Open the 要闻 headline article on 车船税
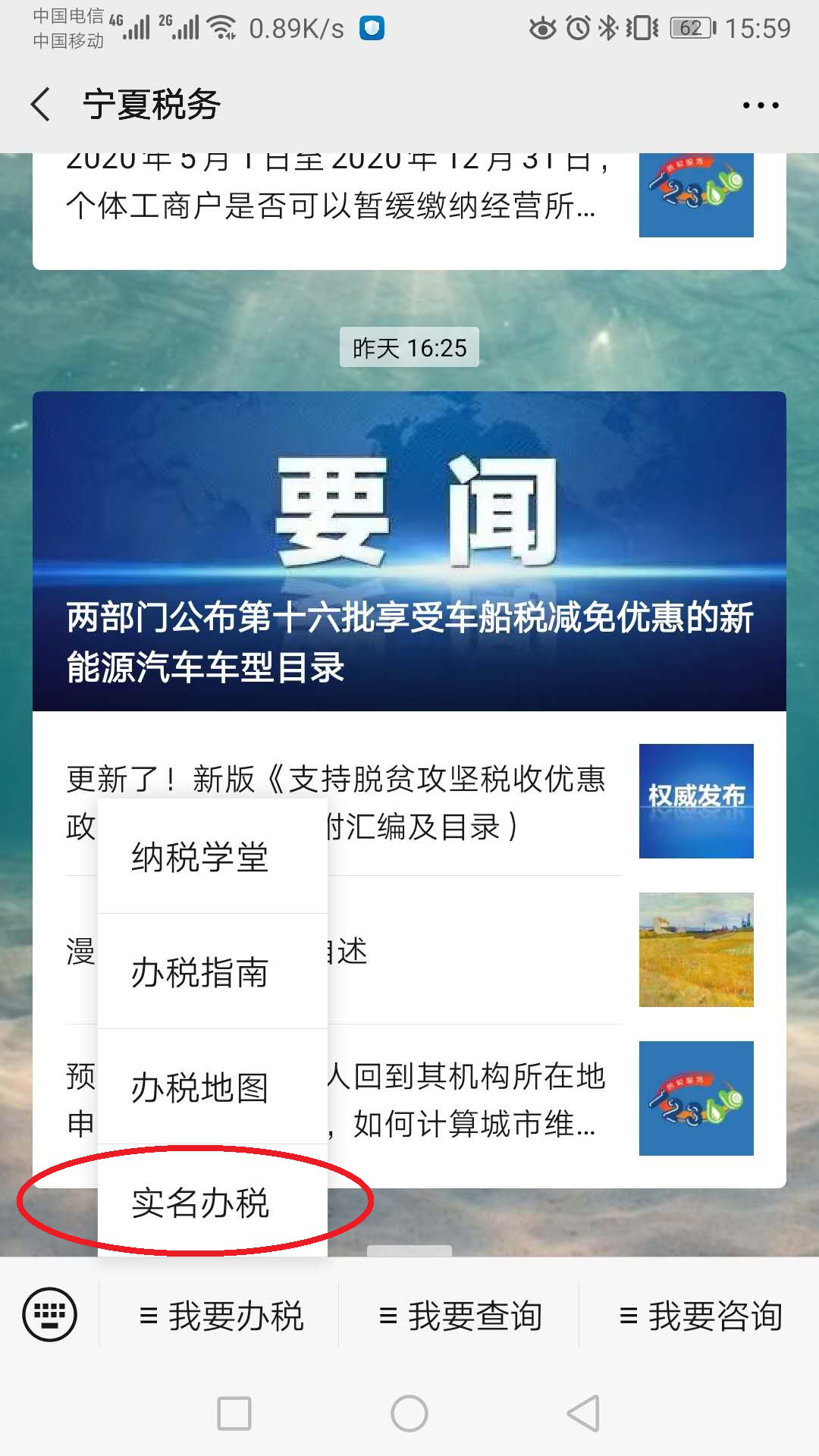Image resolution: width=819 pixels, height=1456 pixels. (x=409, y=551)
